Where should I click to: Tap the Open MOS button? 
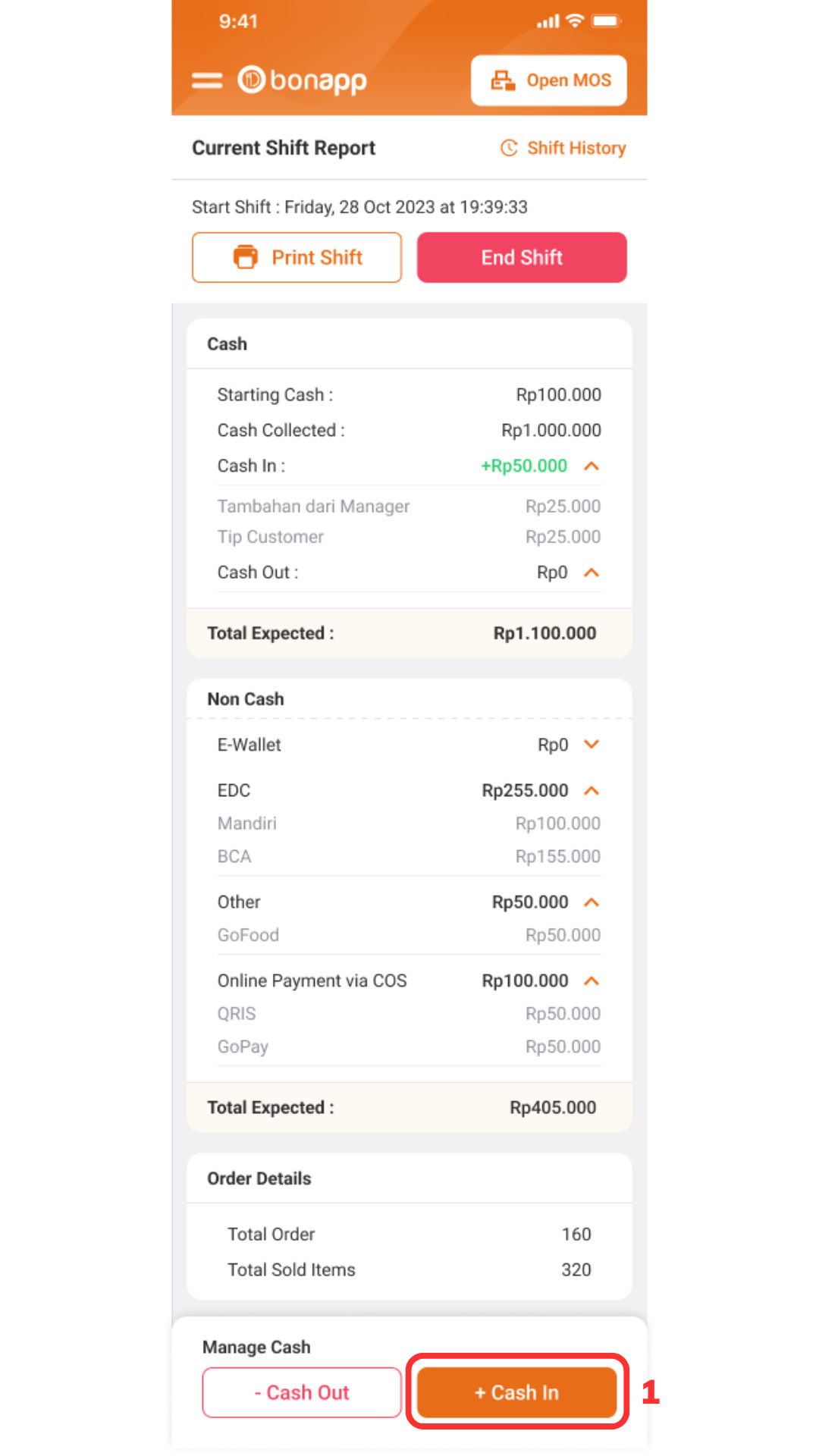[549, 80]
